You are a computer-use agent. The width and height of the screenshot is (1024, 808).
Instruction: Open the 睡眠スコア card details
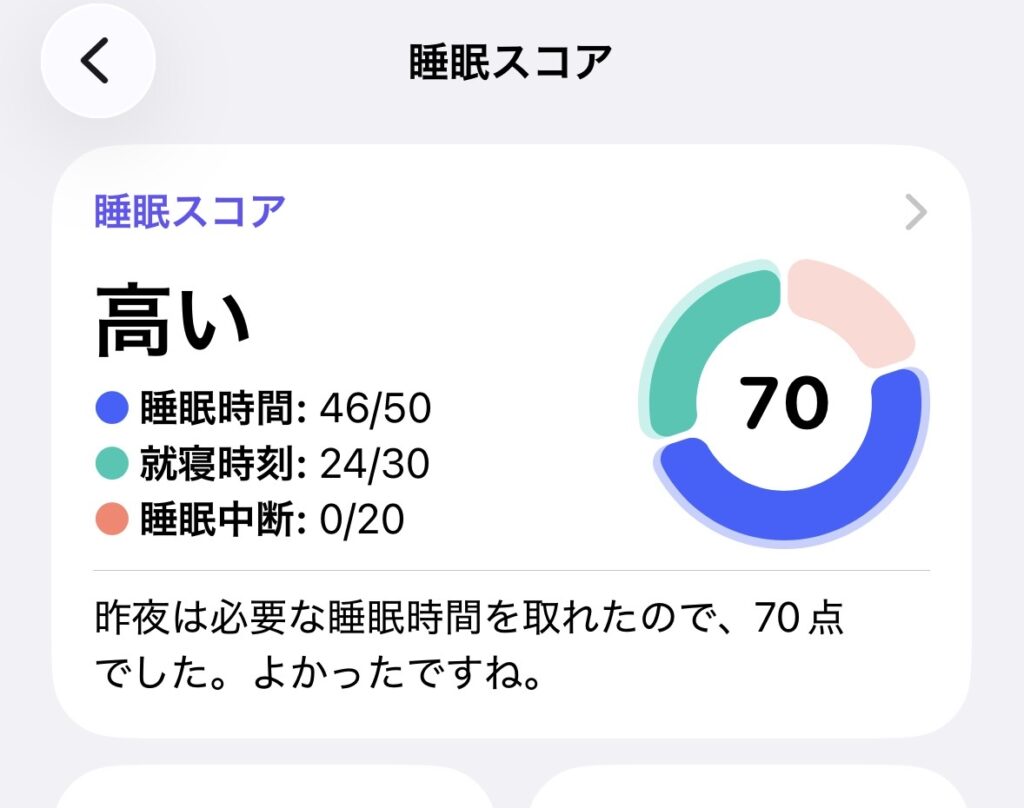coord(915,213)
